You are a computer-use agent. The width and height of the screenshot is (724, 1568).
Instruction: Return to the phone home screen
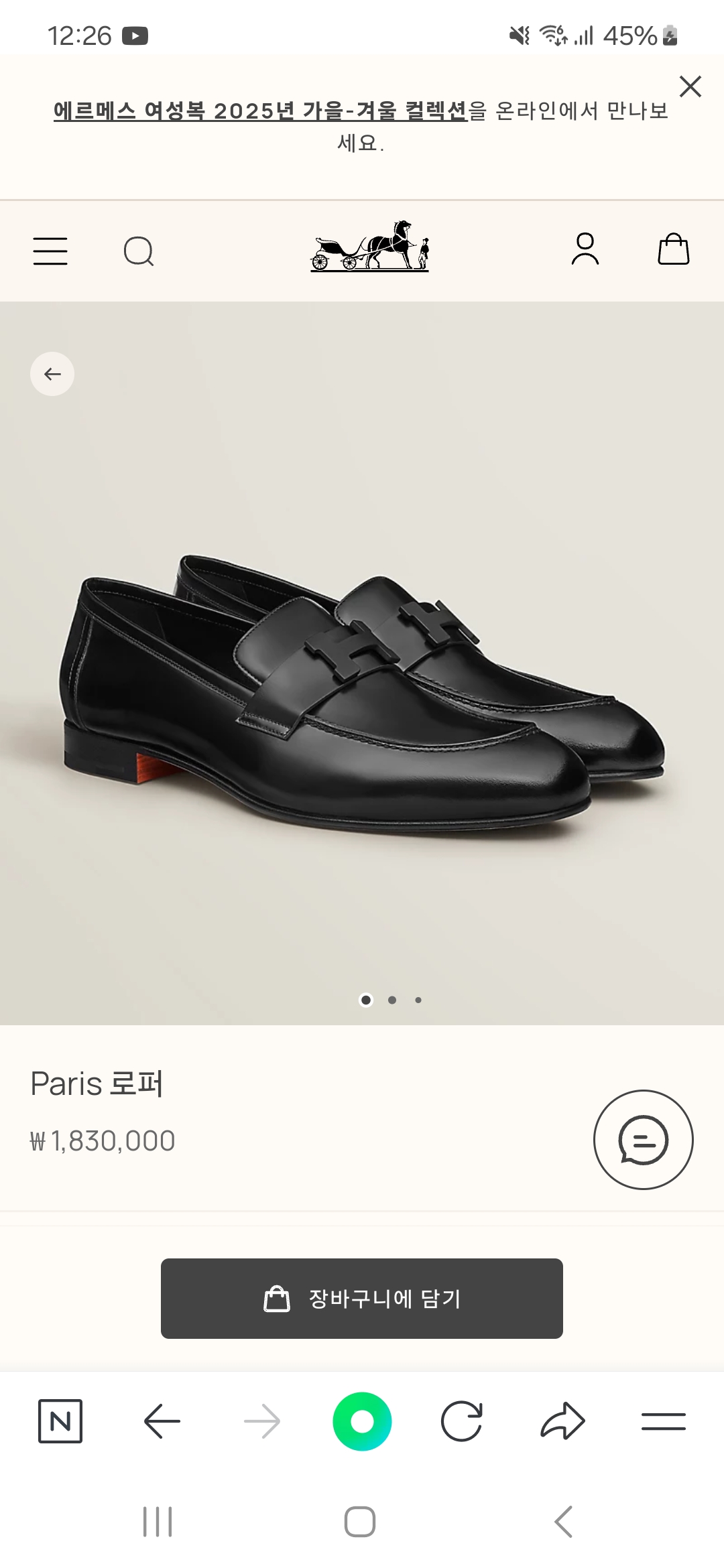[360, 1522]
